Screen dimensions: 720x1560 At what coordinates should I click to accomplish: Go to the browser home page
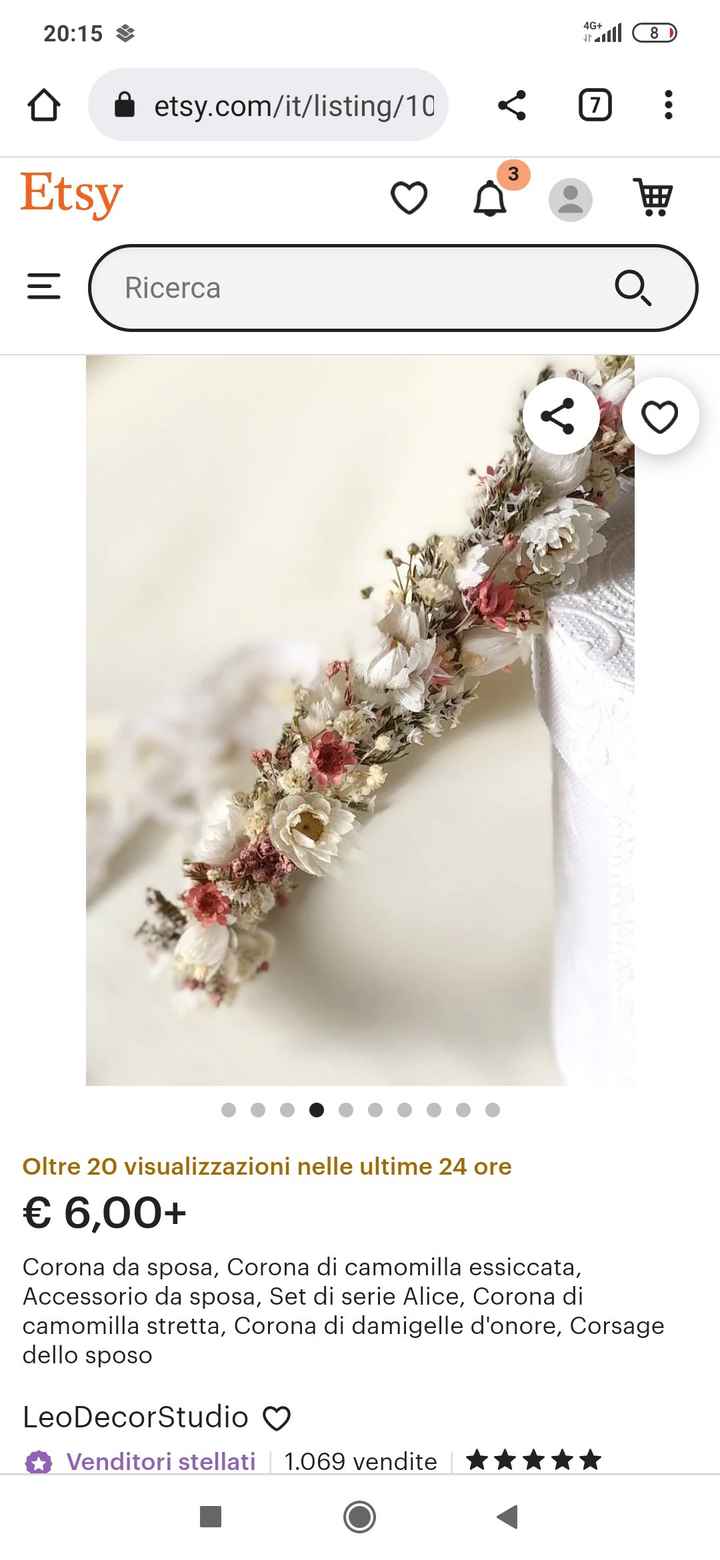(44, 105)
